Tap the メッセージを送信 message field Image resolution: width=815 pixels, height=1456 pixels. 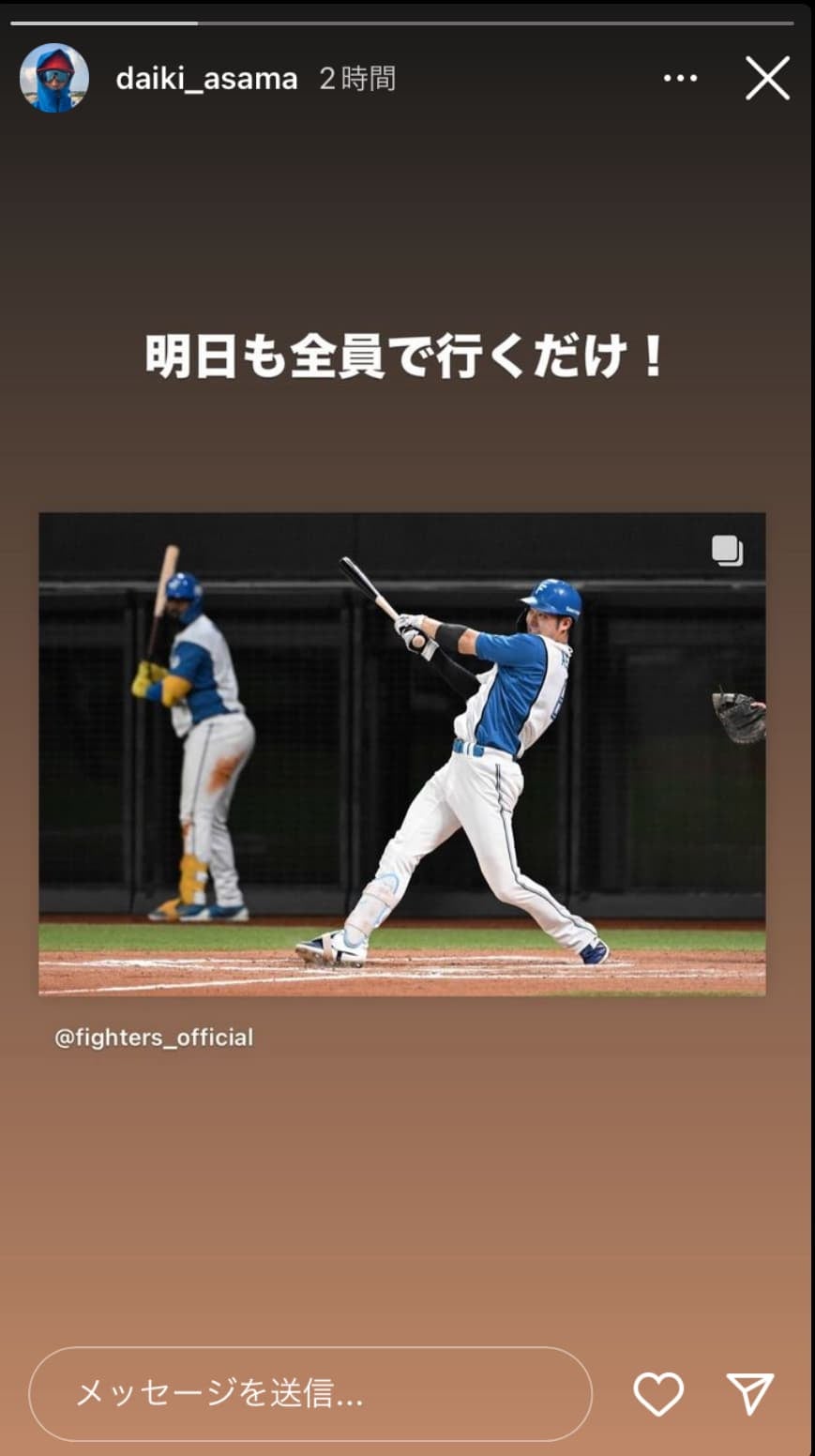point(309,1393)
